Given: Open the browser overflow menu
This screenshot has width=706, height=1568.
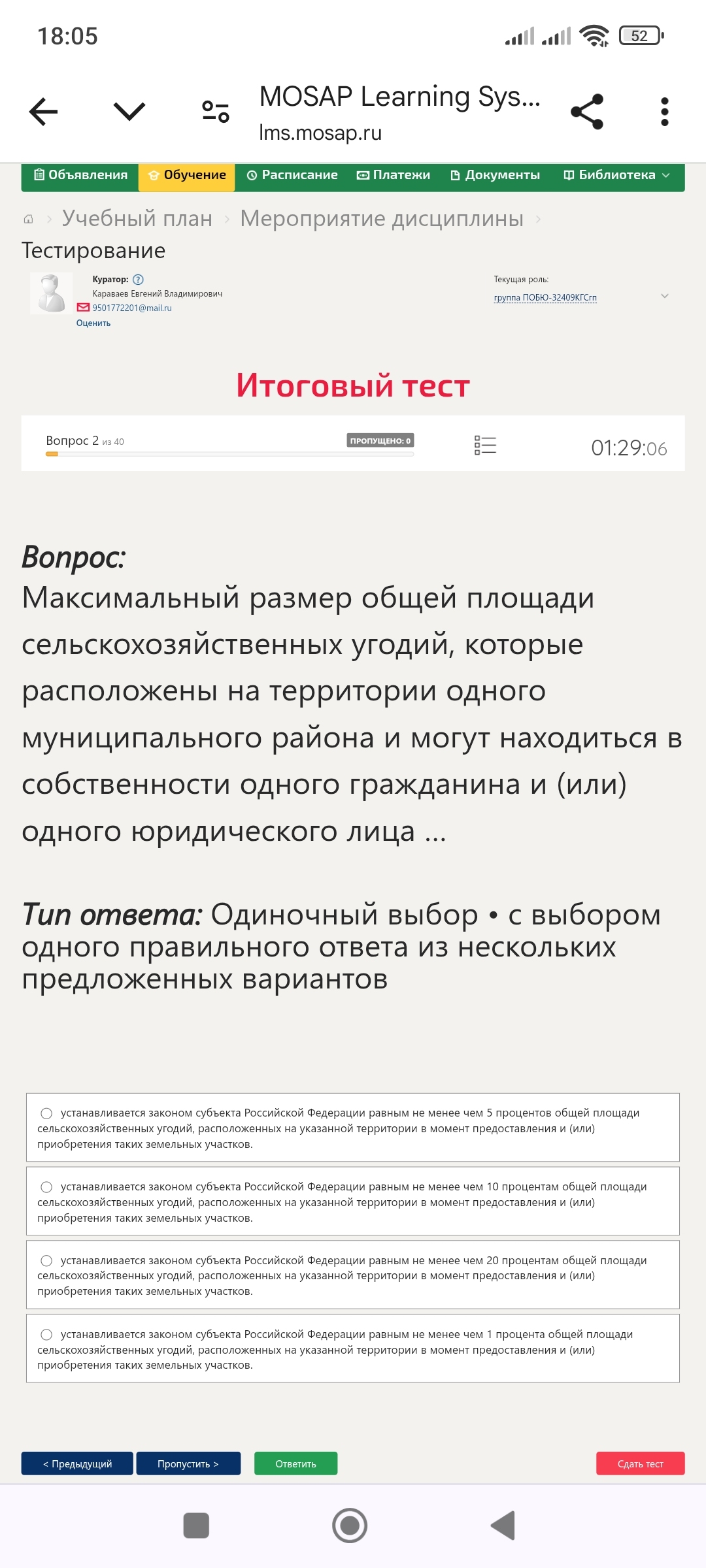Looking at the screenshot, I should click(665, 112).
